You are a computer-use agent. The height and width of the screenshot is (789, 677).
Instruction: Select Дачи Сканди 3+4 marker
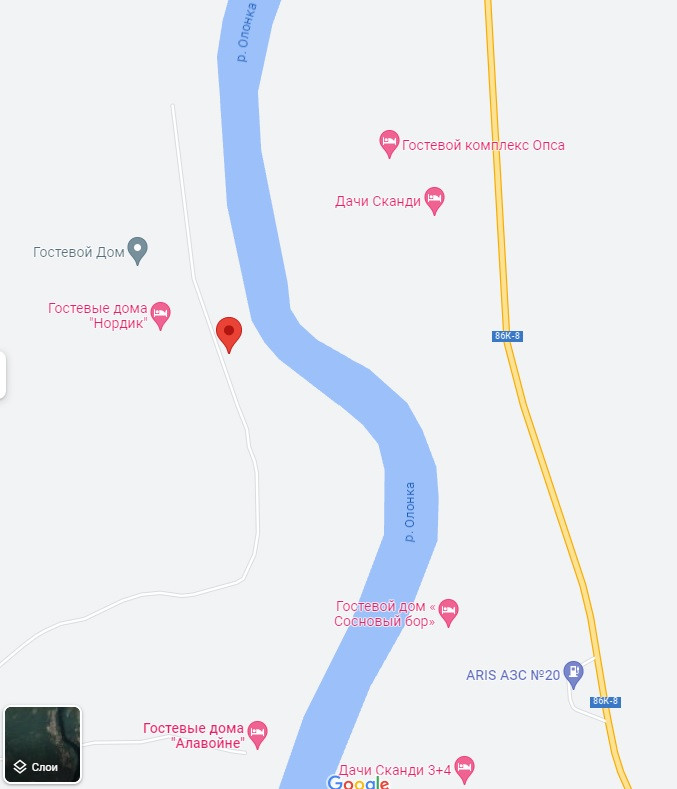coord(464,768)
